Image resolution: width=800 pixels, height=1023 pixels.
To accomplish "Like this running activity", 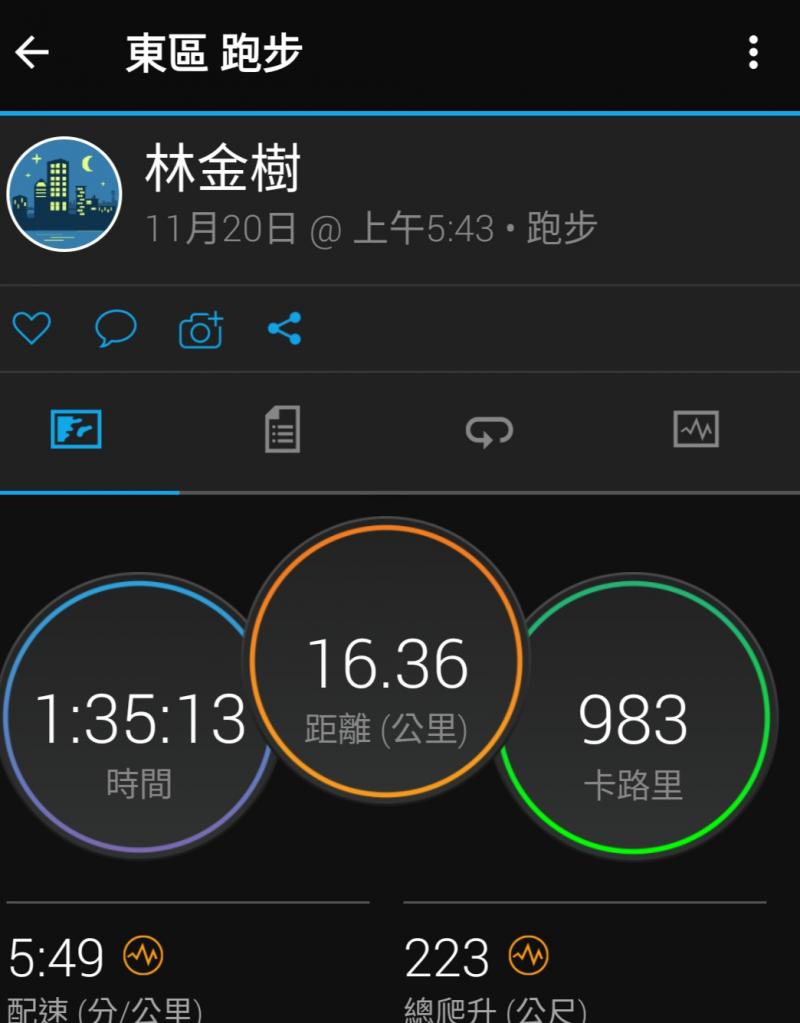I will (31, 328).
